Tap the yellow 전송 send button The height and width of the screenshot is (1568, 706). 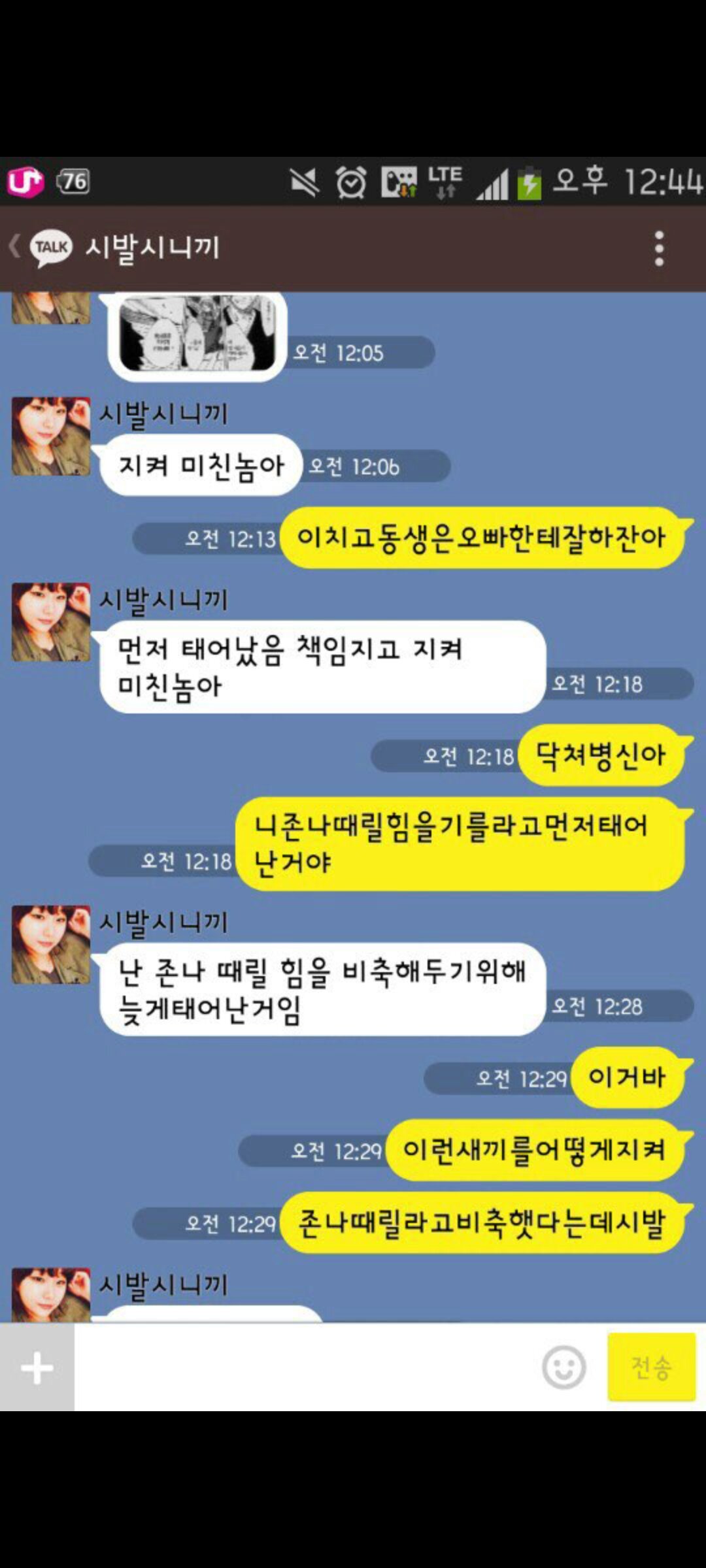[651, 1367]
